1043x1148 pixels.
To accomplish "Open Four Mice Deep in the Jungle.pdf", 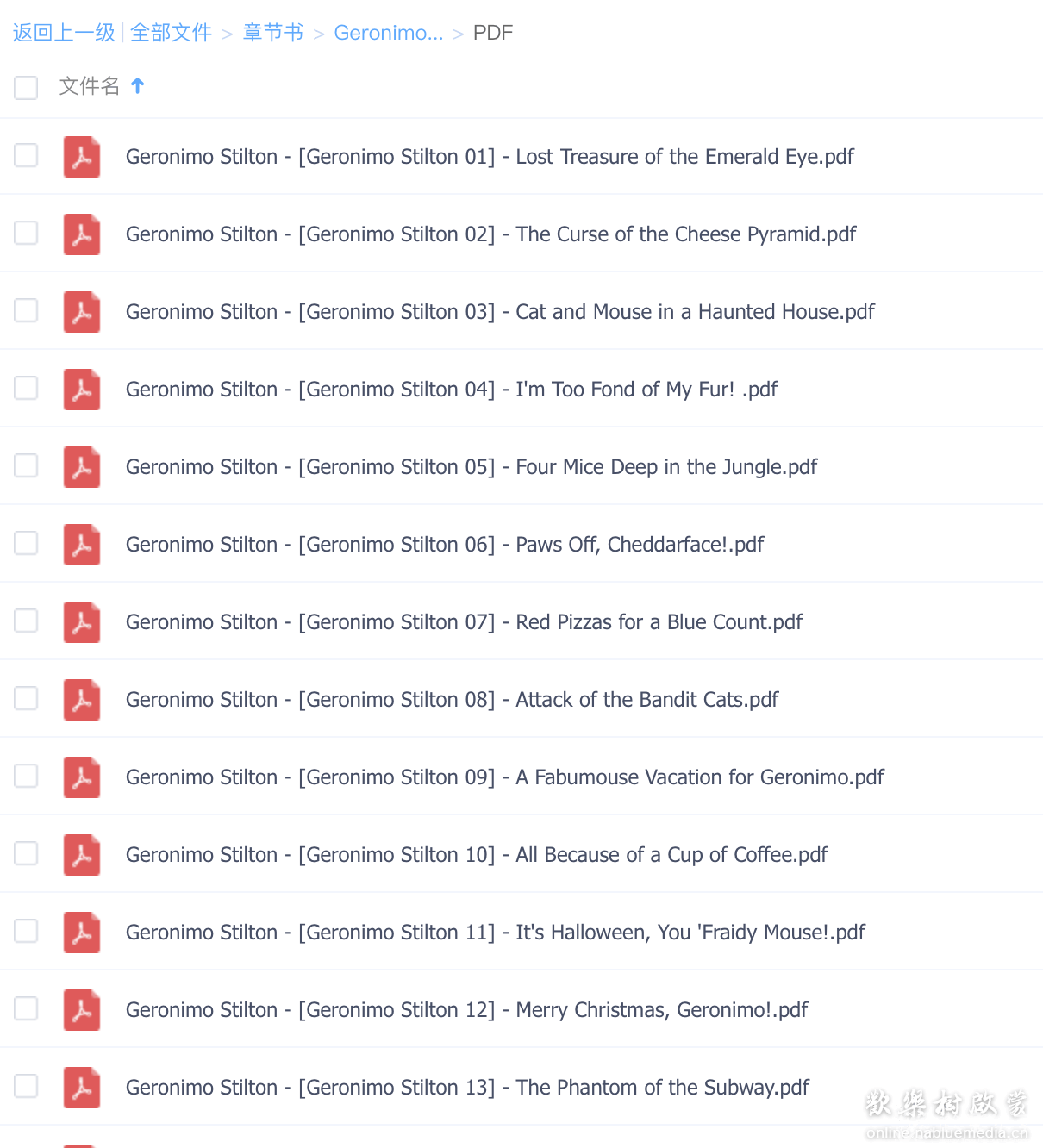I will point(472,467).
